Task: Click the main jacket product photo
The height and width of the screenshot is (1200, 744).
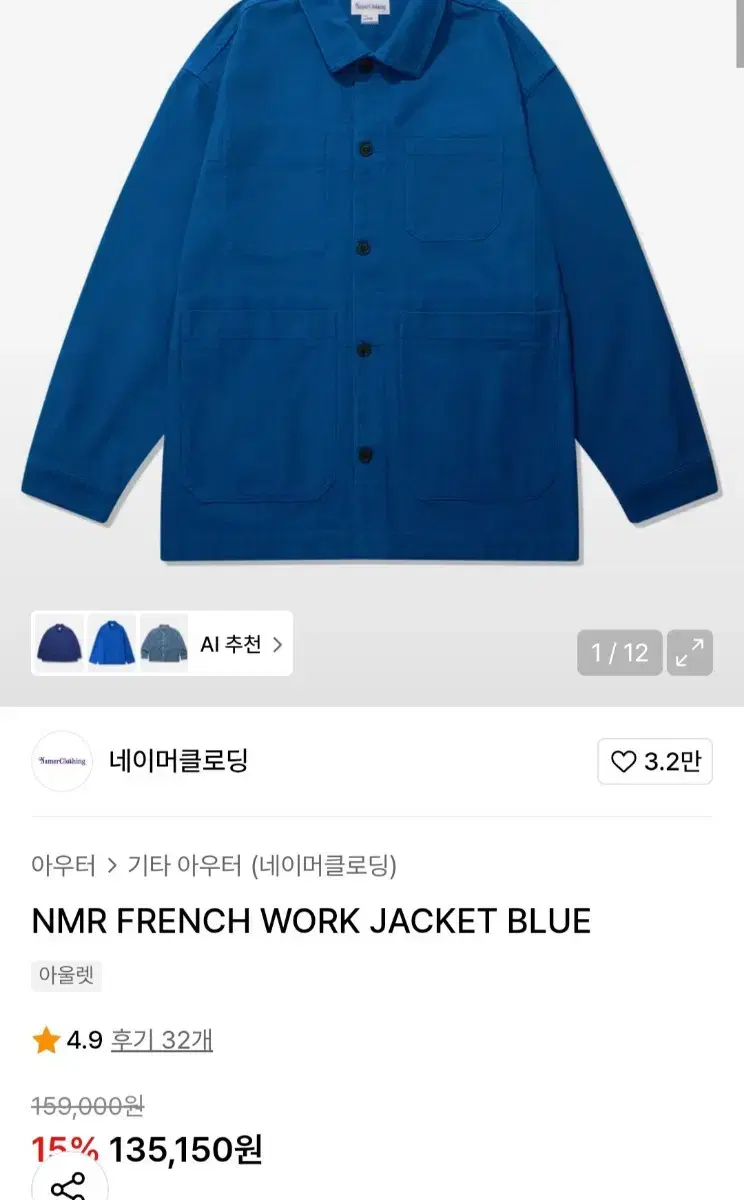Action: [372, 300]
